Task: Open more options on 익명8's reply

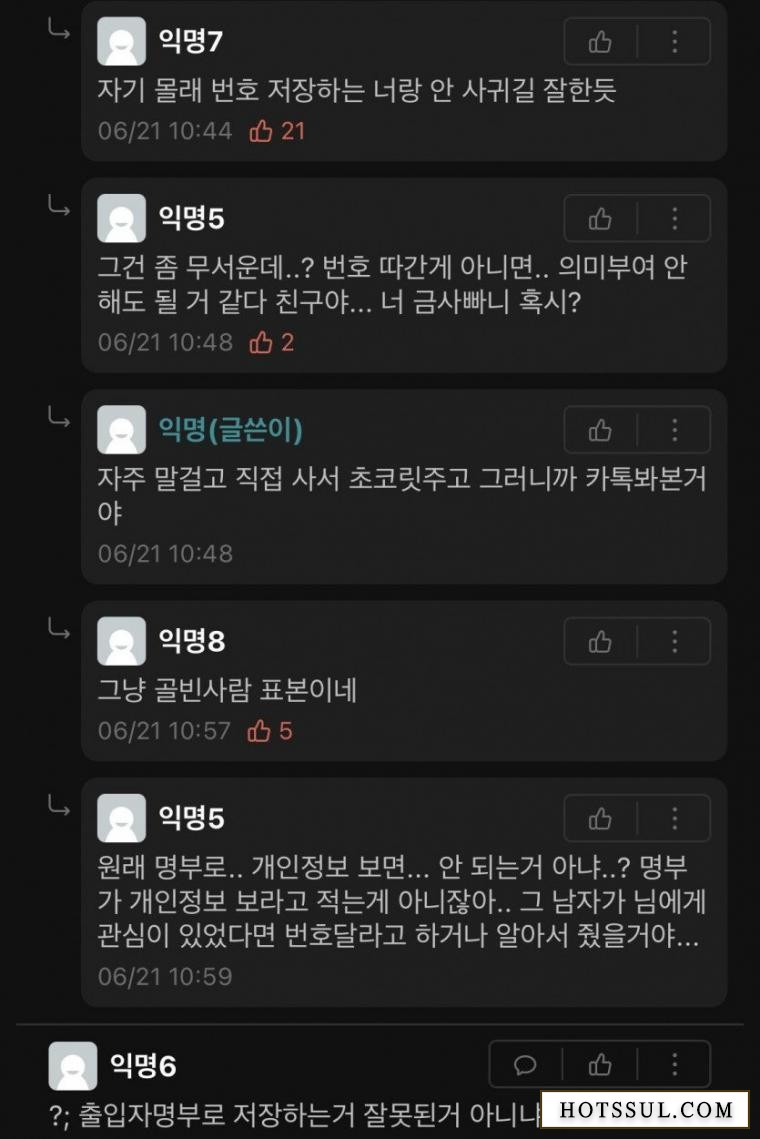Action: coord(675,642)
